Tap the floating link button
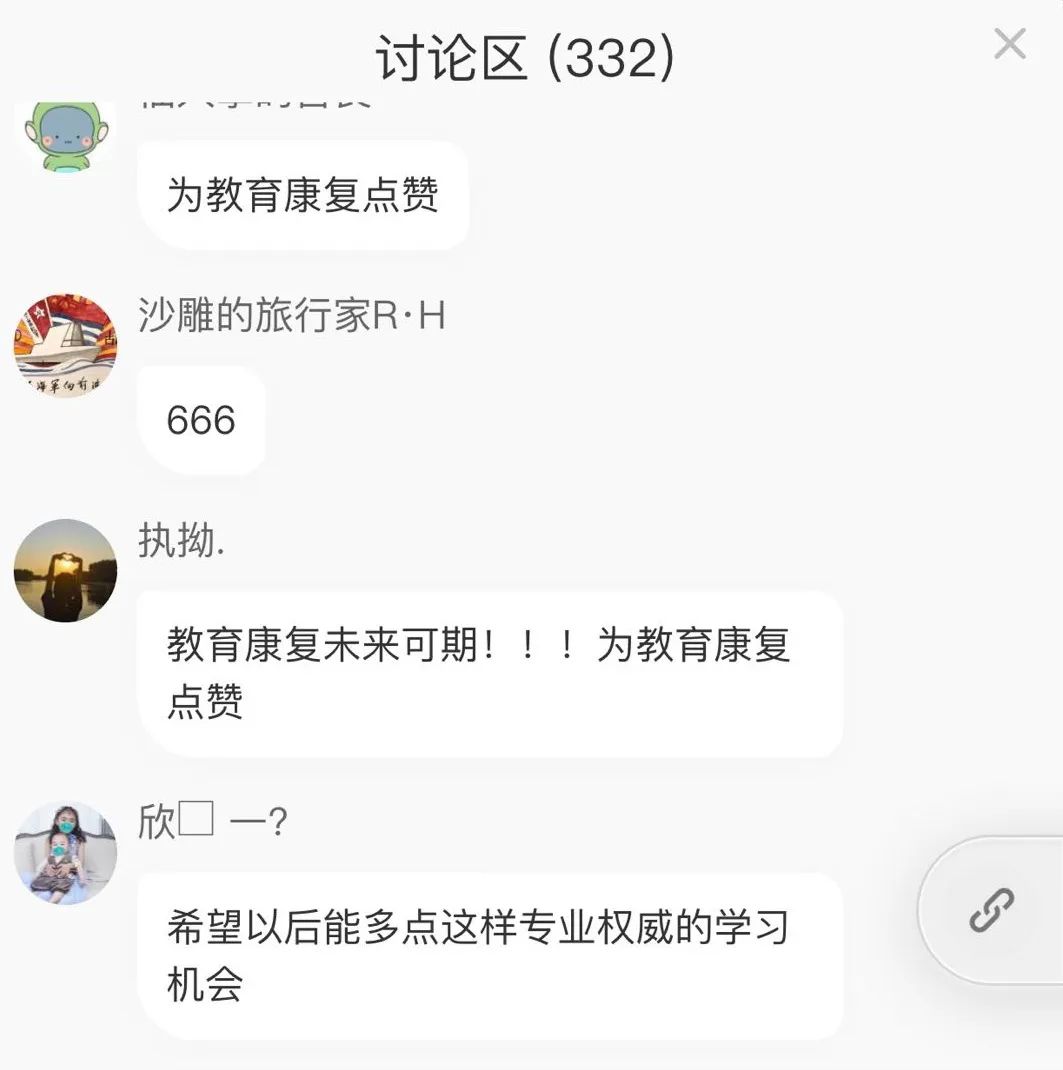The image size is (1063, 1070). point(992,910)
